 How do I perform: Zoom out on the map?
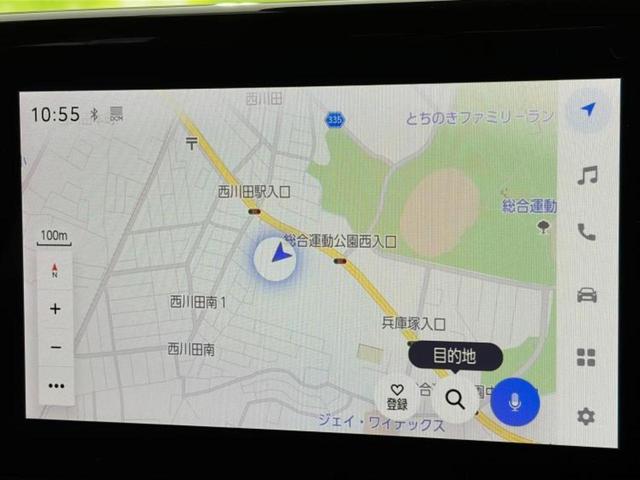pos(55,347)
